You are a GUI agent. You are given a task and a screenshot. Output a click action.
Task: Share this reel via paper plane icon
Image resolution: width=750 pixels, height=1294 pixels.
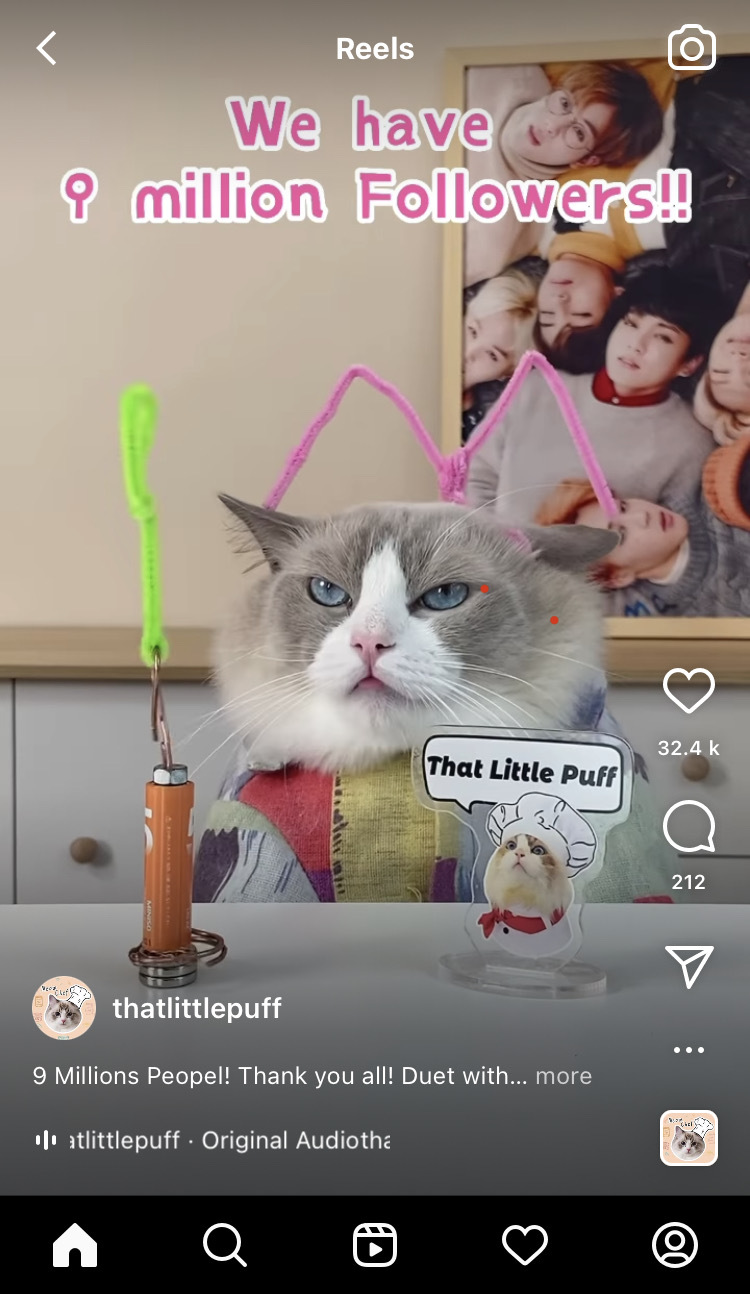point(689,966)
